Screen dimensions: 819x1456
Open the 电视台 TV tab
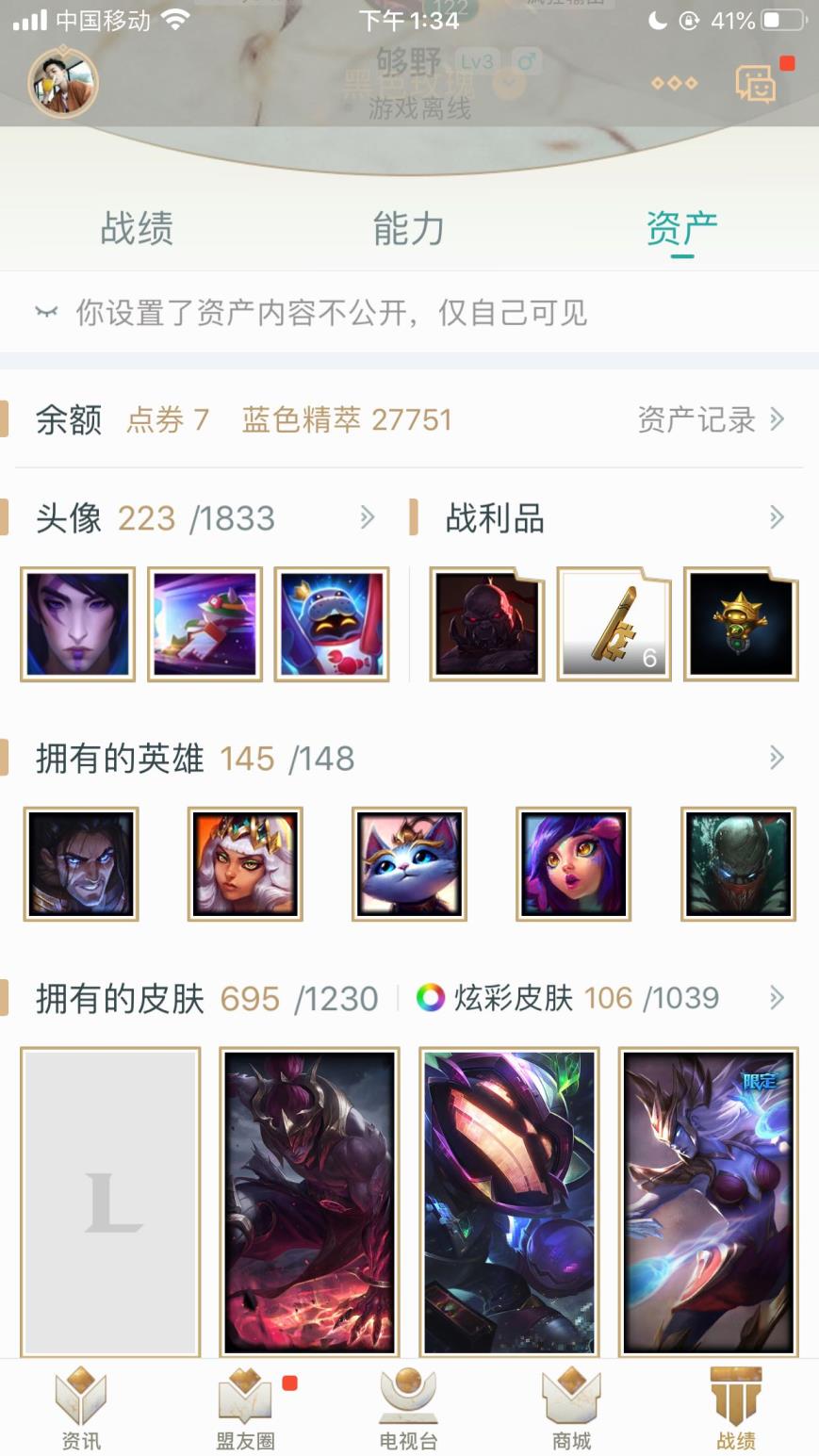coord(408,1409)
